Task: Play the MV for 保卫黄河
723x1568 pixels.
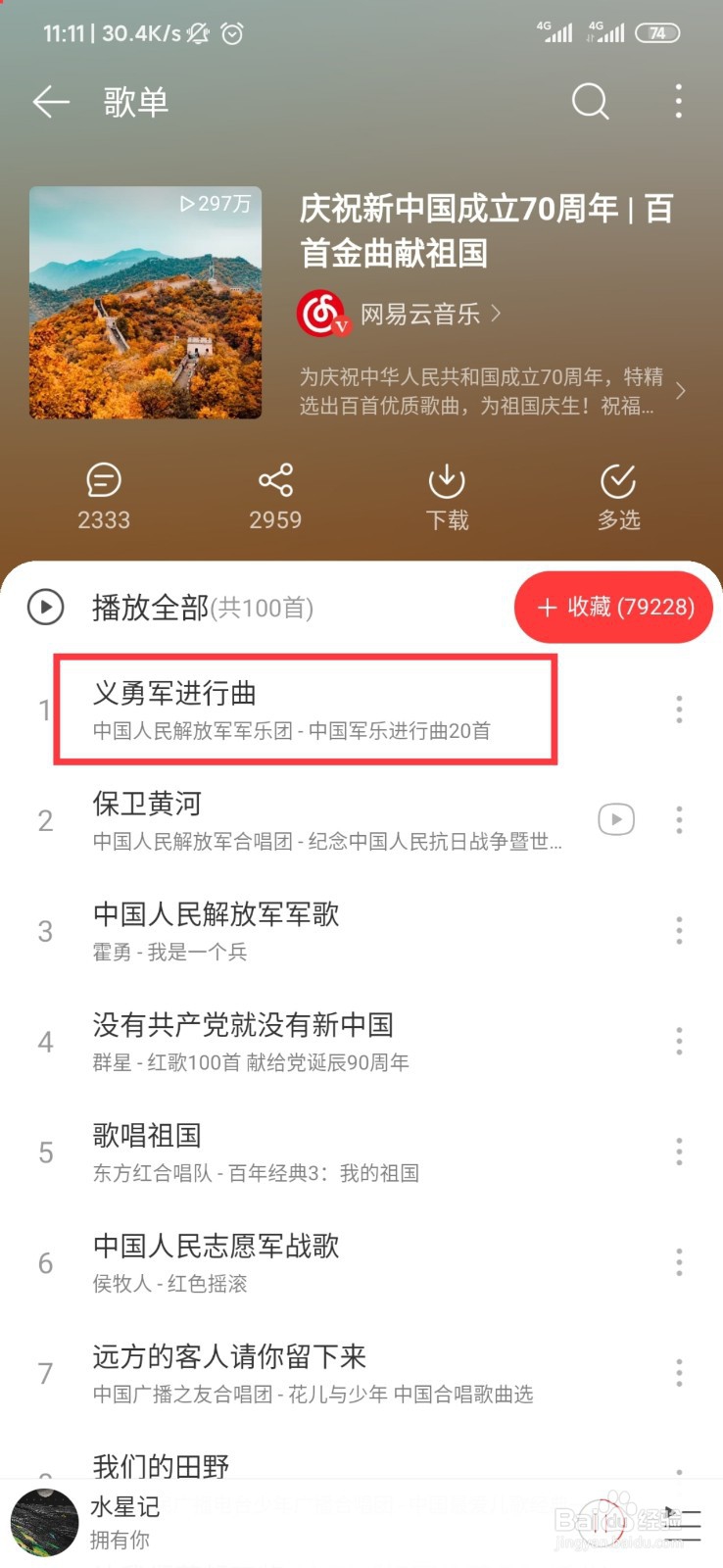Action: point(615,819)
